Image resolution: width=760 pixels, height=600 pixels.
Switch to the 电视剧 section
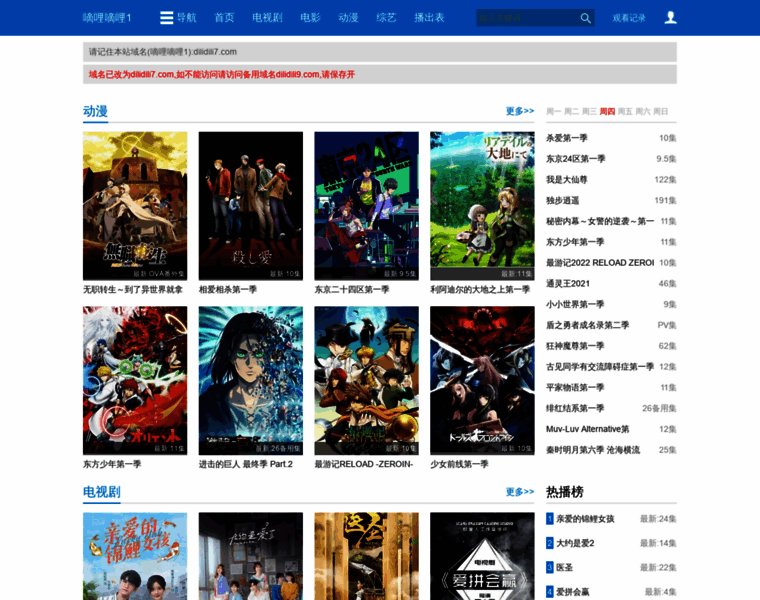267,18
